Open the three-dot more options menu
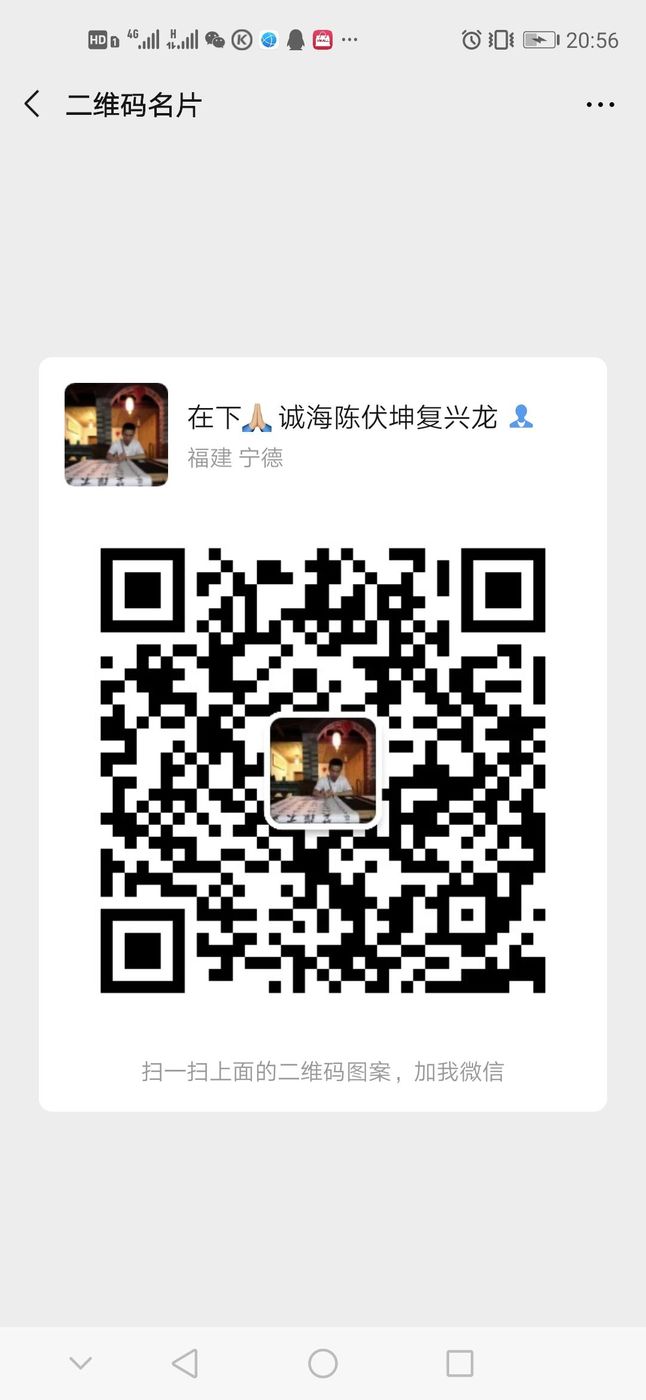 tap(600, 104)
